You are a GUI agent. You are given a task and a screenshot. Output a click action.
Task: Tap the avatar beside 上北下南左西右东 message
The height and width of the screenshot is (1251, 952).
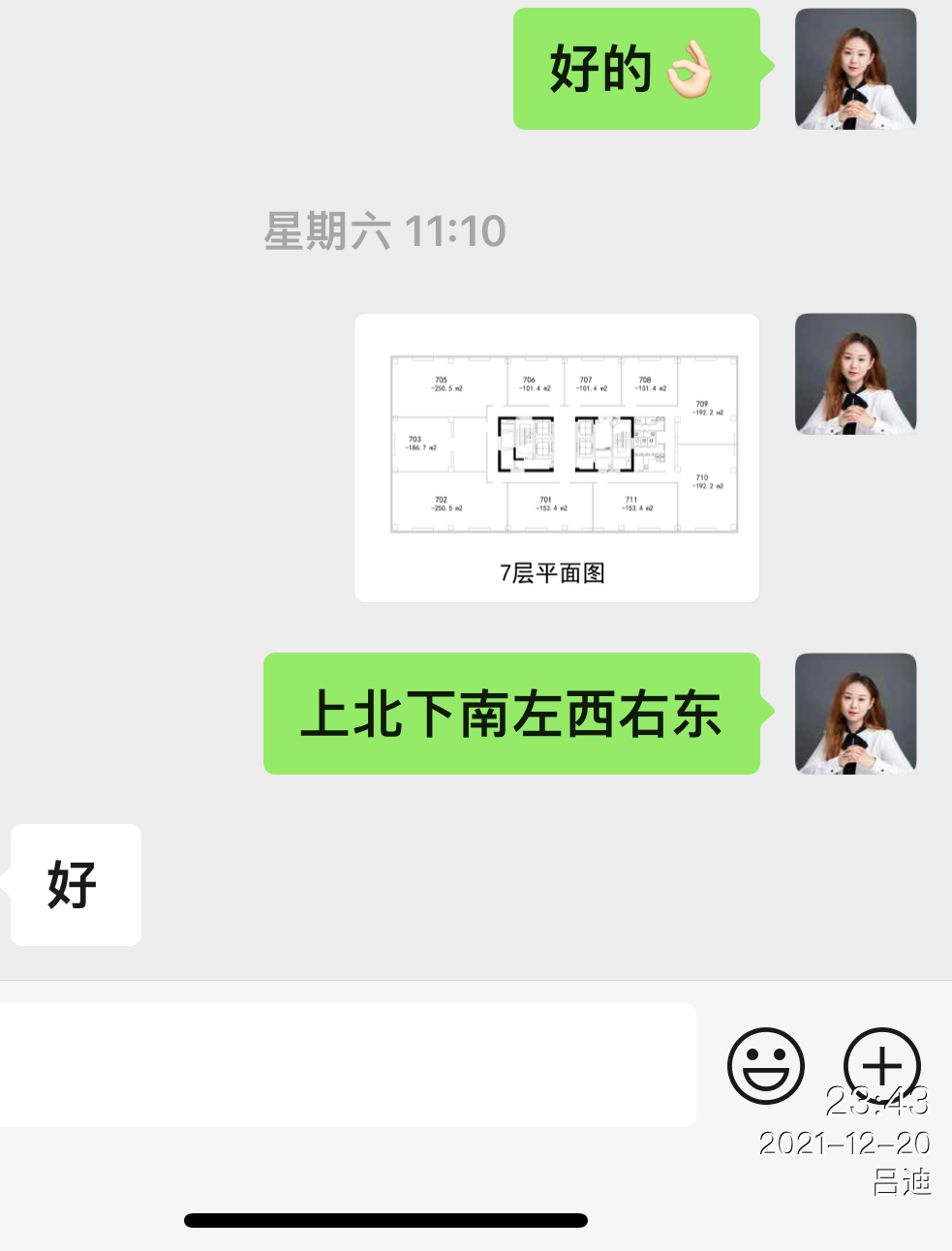click(x=855, y=714)
